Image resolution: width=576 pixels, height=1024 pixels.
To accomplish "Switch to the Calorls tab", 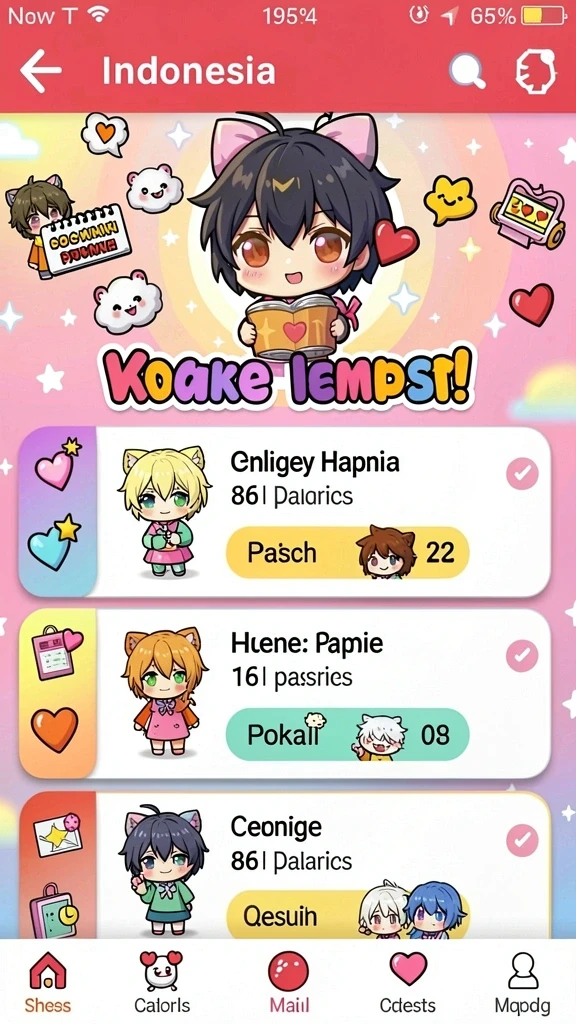I will [x=162, y=982].
